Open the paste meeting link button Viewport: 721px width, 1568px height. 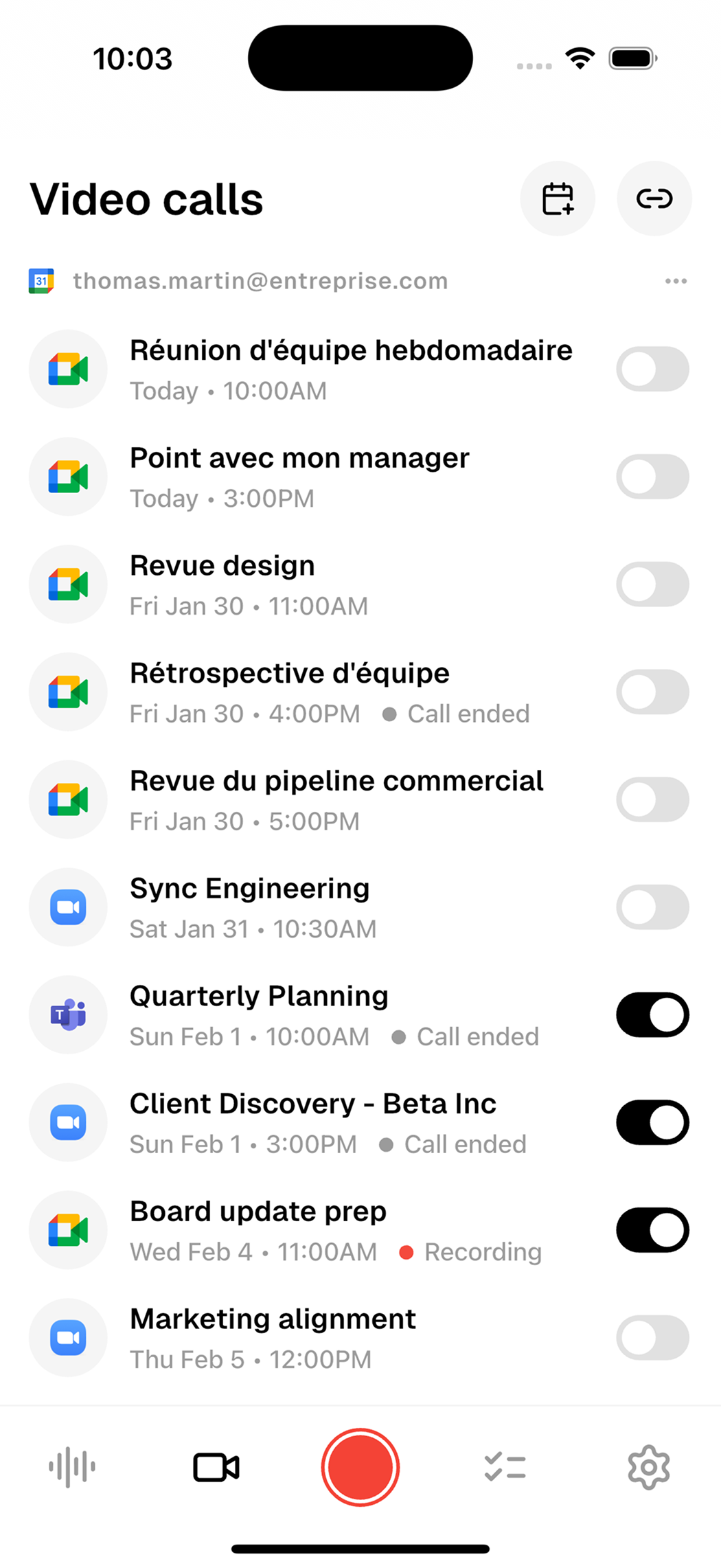pos(654,199)
